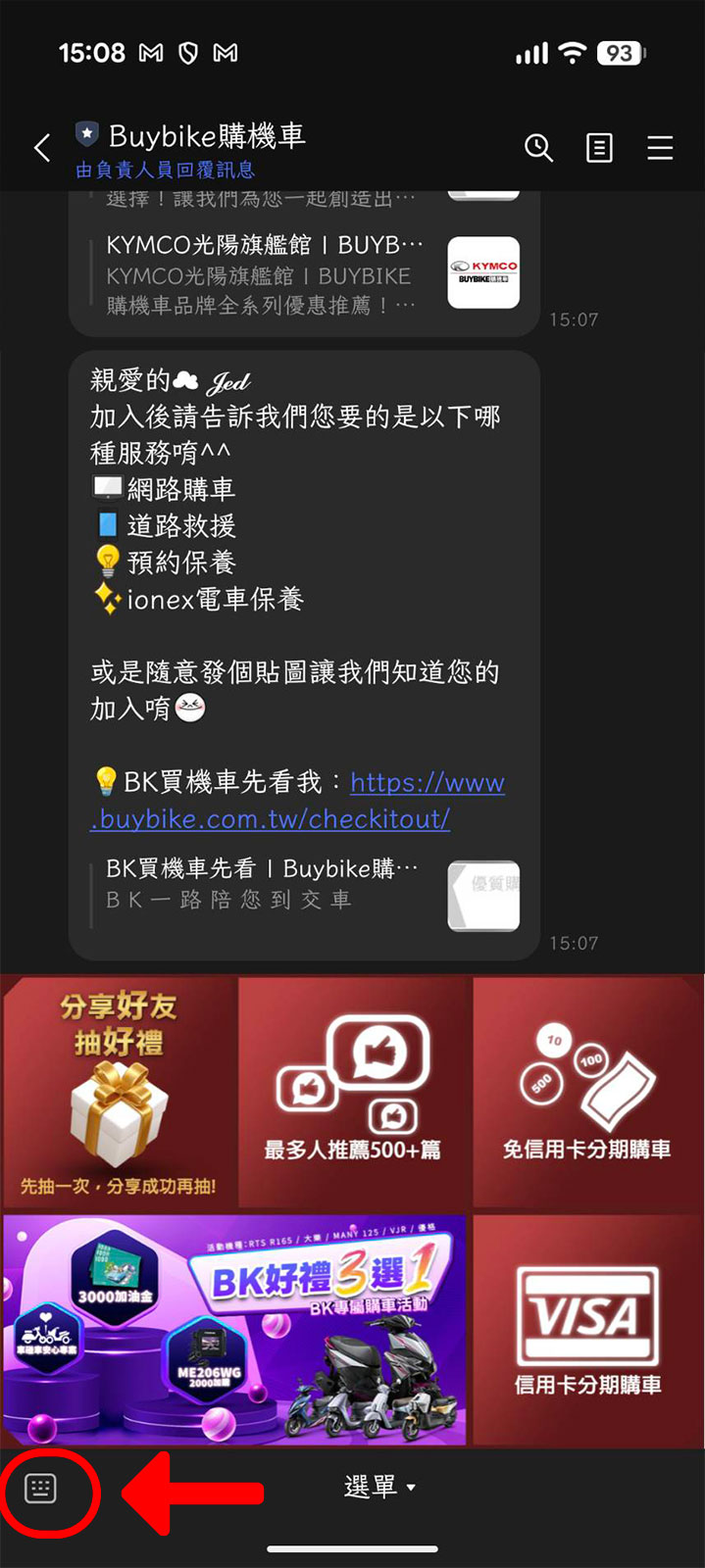Open the BK好禮3選1 banner
The width and height of the screenshot is (705, 1568).
(x=235, y=1330)
